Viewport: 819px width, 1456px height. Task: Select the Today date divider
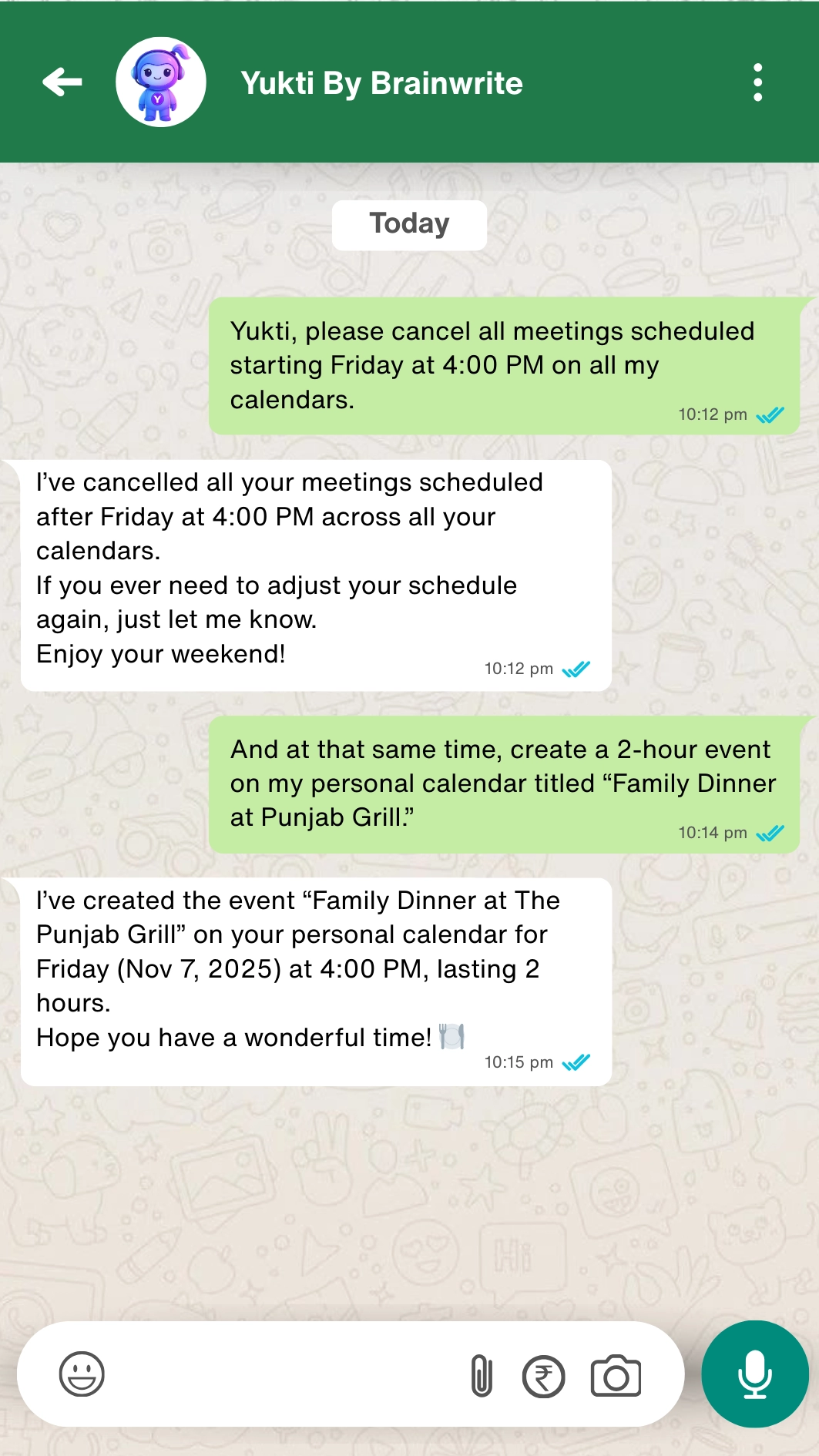[409, 223]
